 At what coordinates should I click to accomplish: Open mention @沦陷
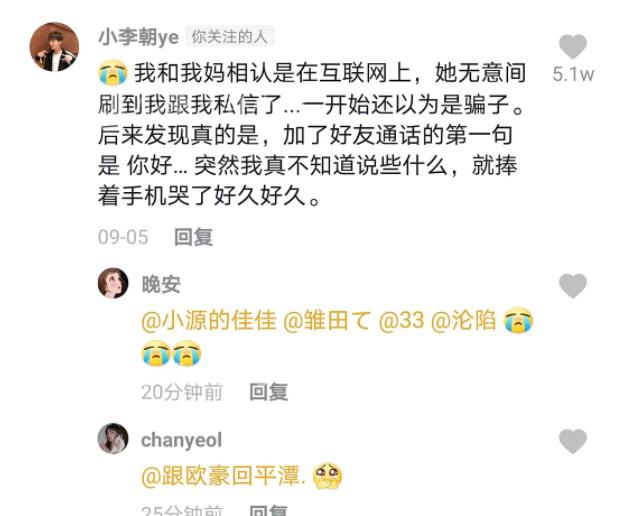pos(464,322)
